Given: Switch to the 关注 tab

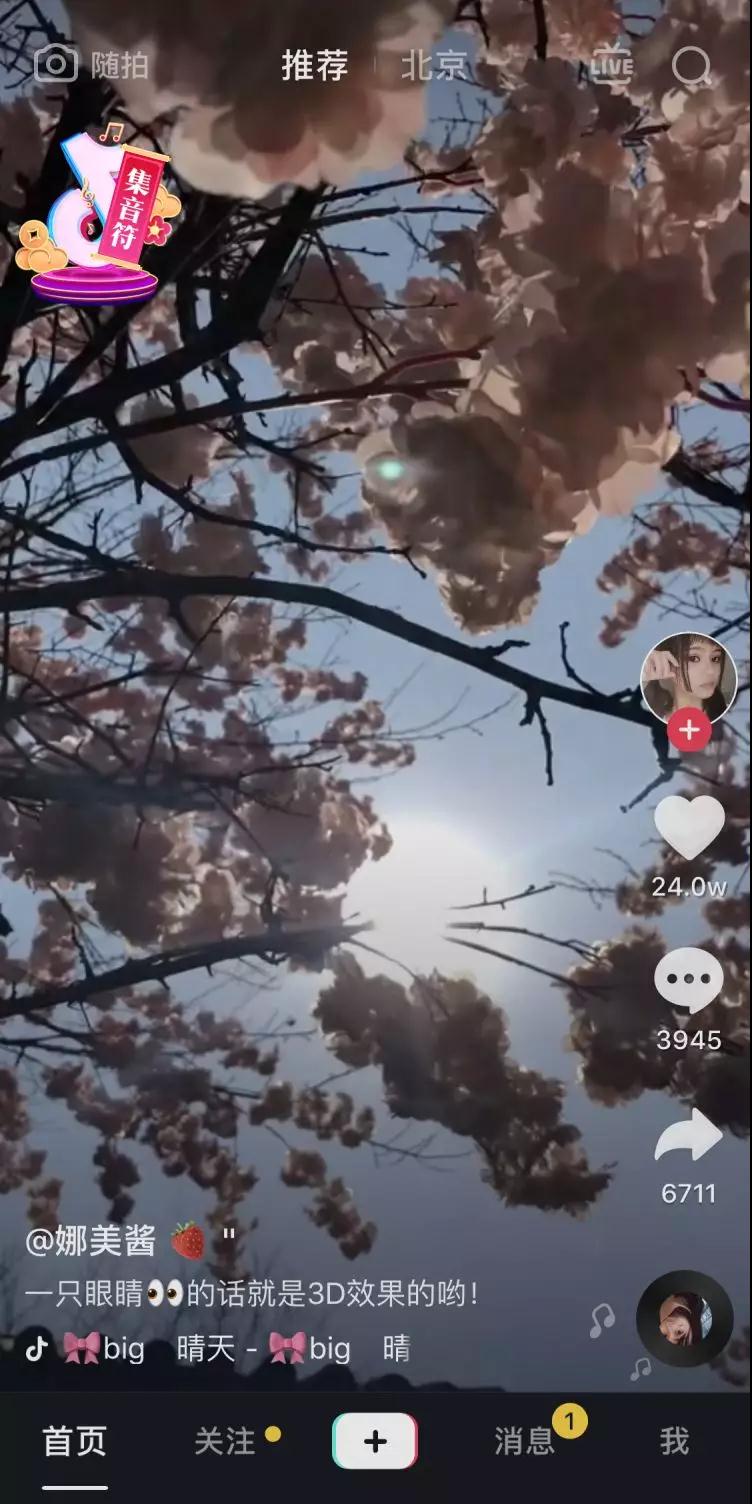Looking at the screenshot, I should (x=226, y=1441).
